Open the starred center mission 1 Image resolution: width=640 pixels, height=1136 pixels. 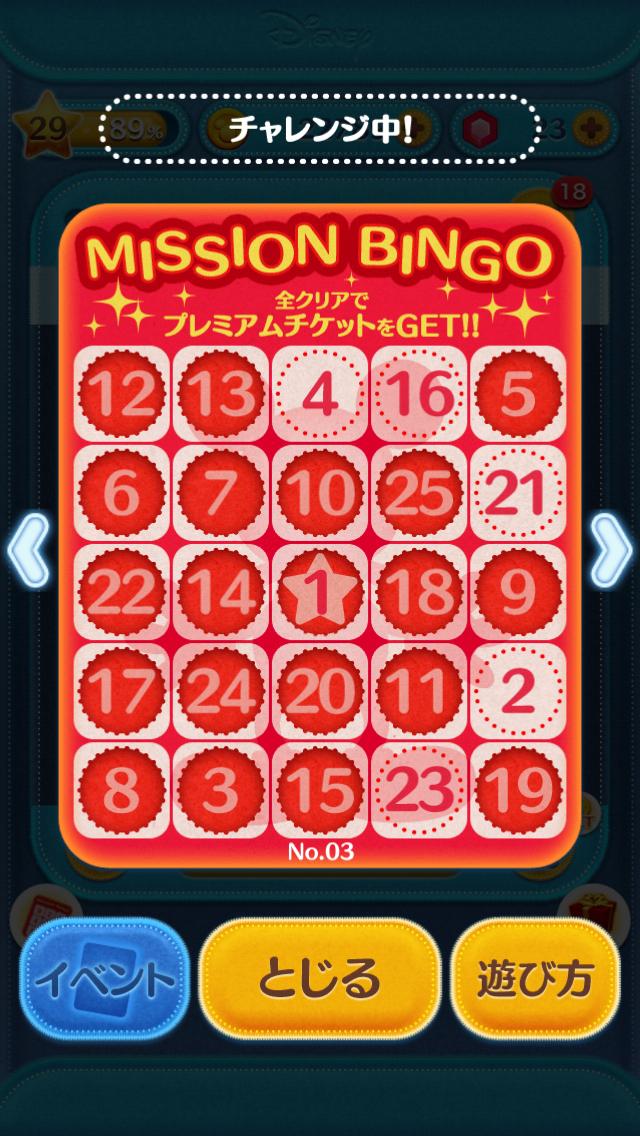[319, 592]
